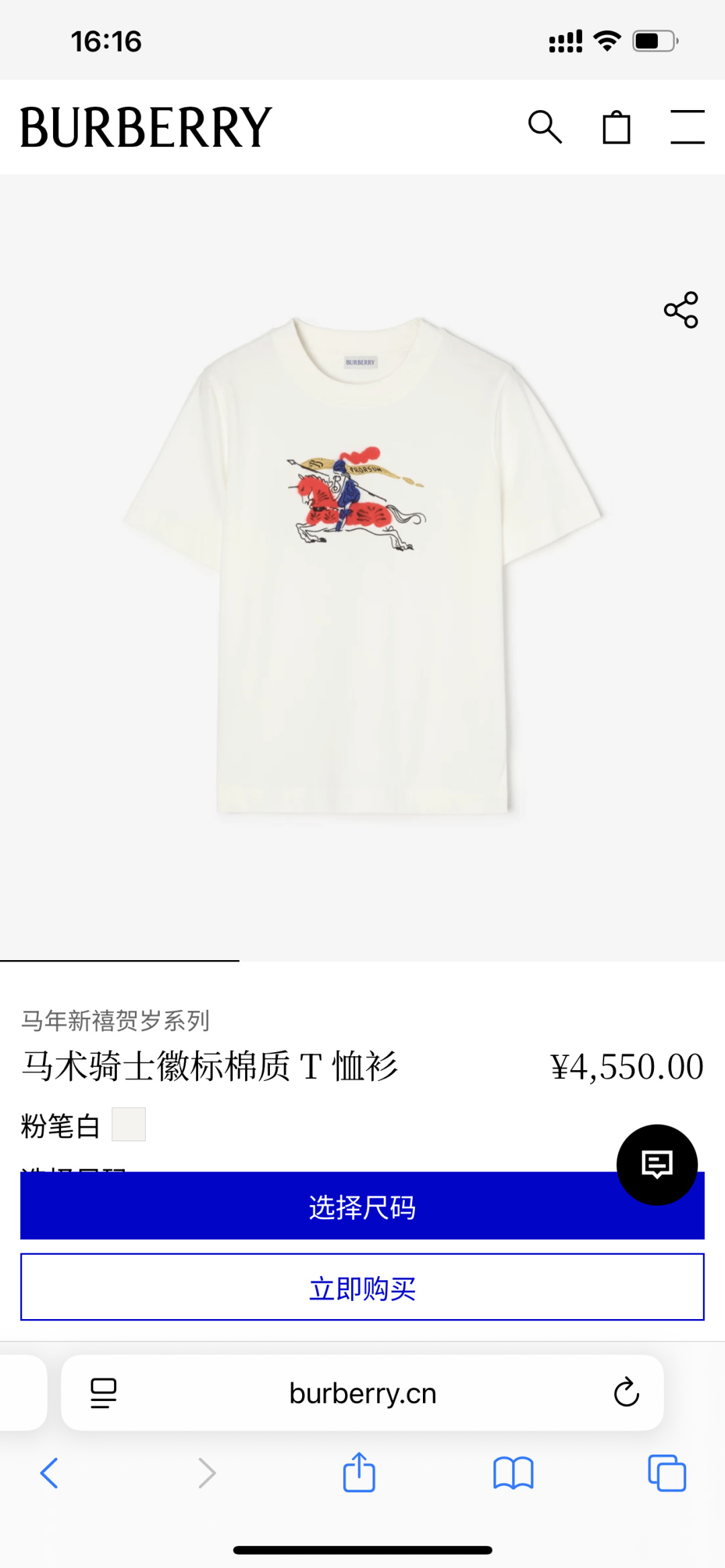
Task: Open the hamburger menu
Action: [687, 127]
